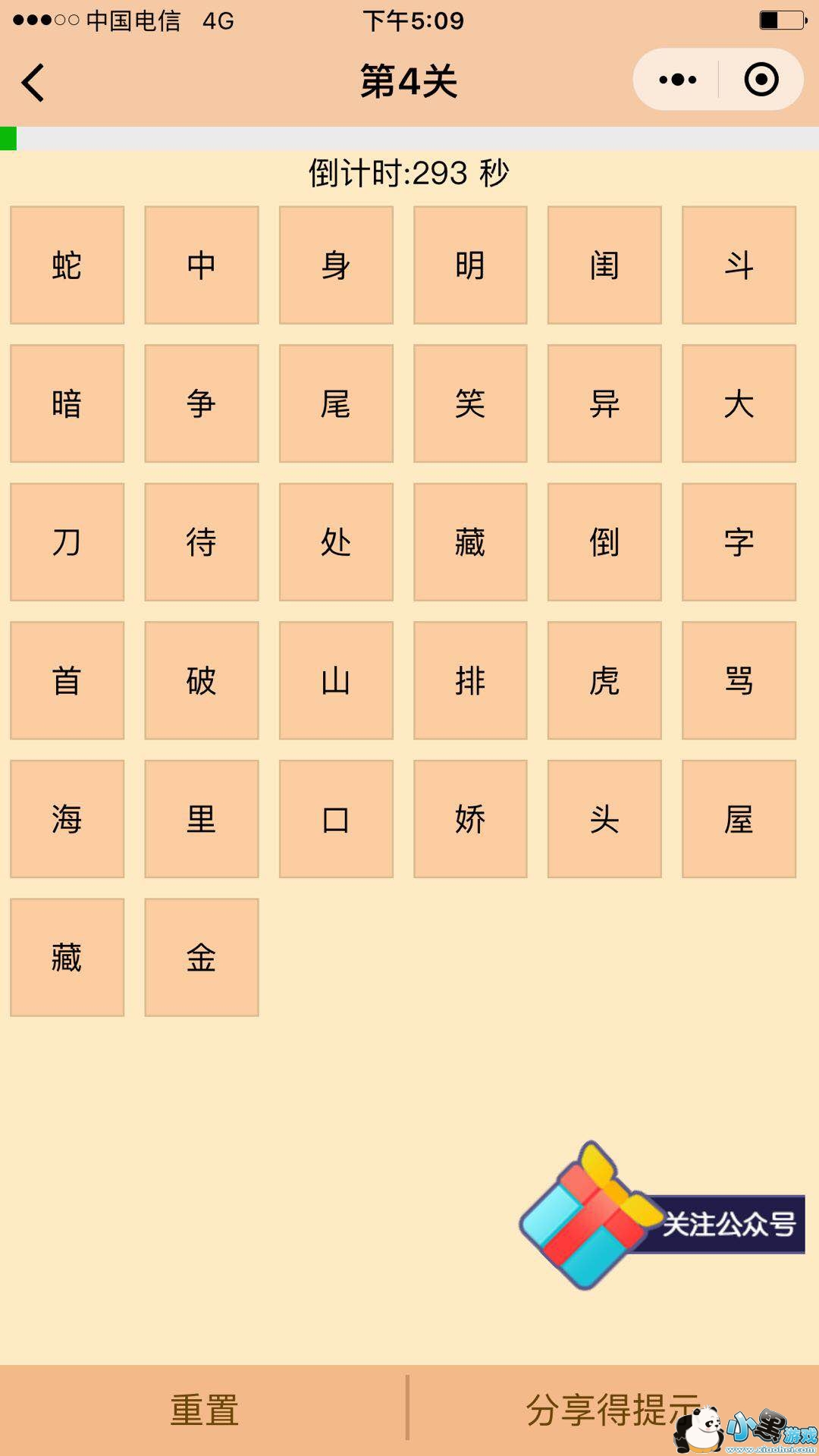Image resolution: width=819 pixels, height=1456 pixels.
Task: Select the 蛇 character tile
Action: click(x=67, y=265)
